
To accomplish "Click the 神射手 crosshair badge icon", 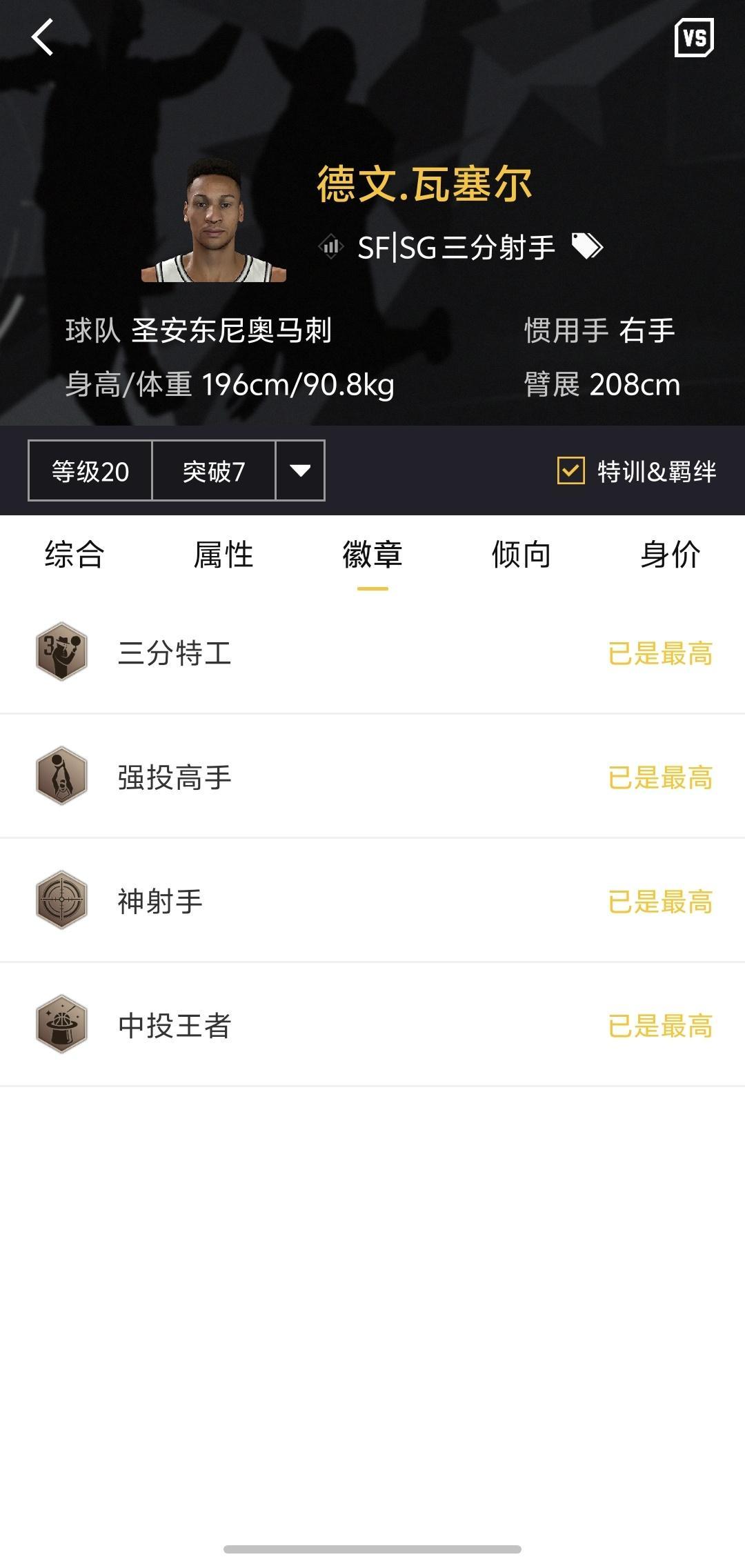I will tap(61, 898).
